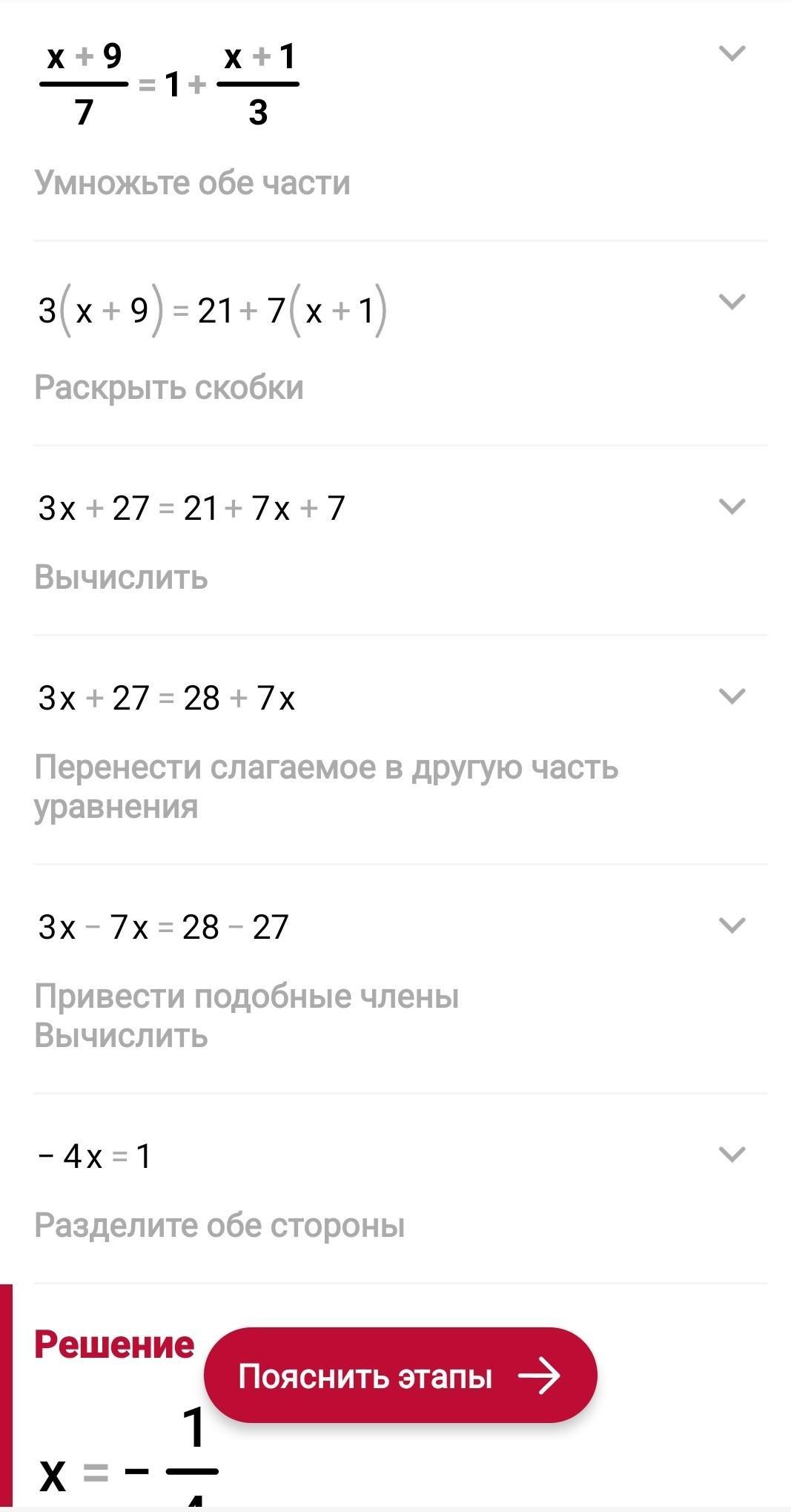Expand the Перенести слагаемое step
This screenshot has height=1512, width=791.
coord(732,696)
